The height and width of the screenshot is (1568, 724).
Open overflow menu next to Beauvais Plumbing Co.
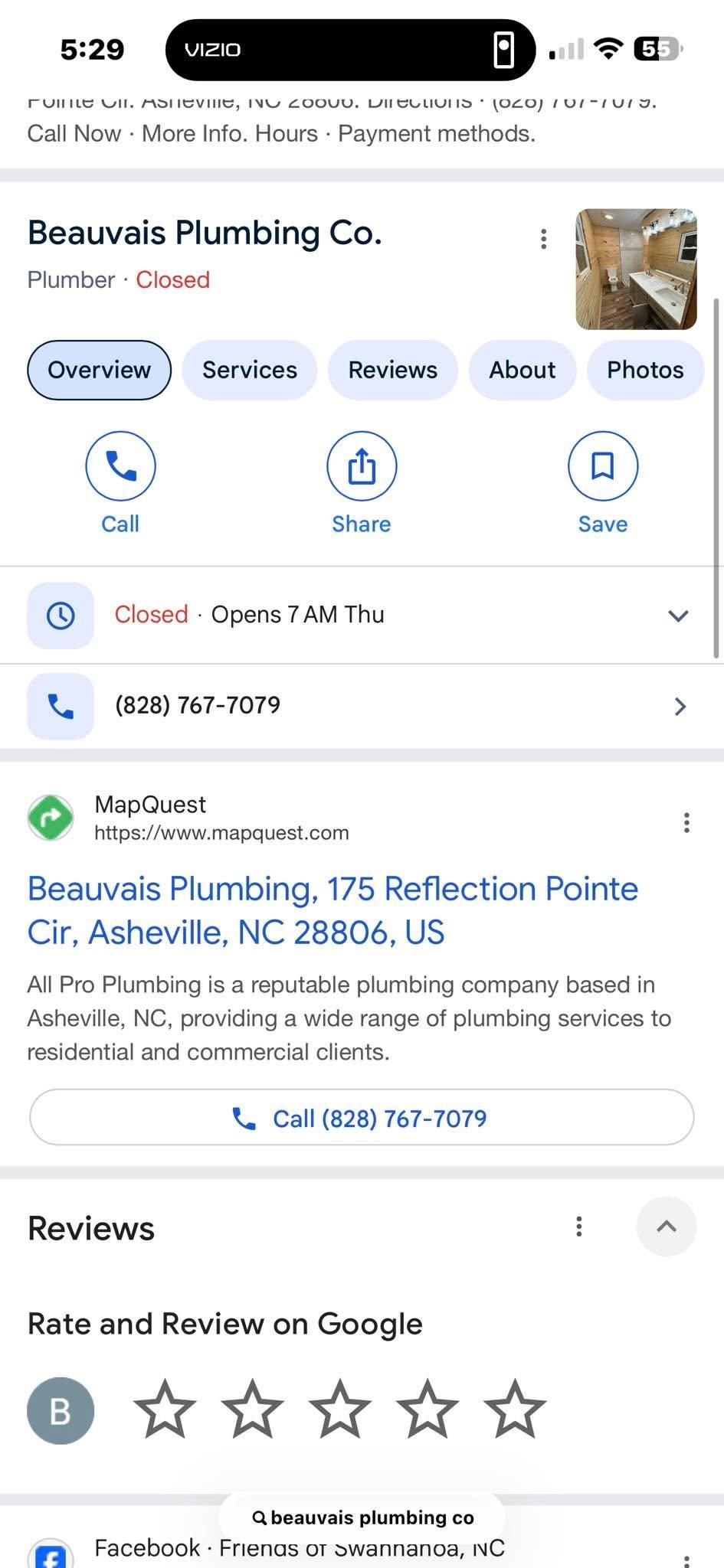(543, 239)
